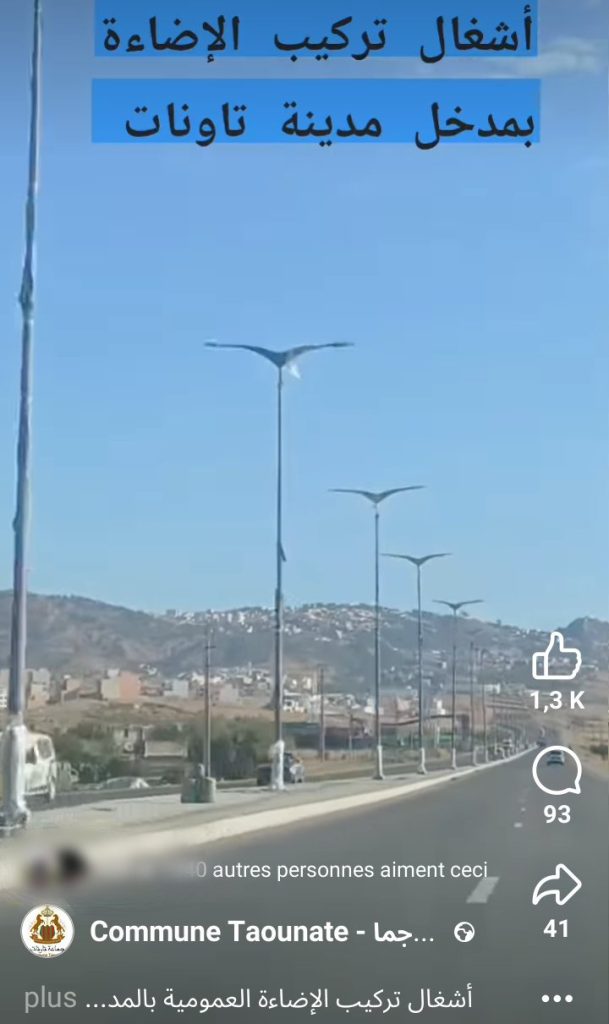
Task: Open Commune Taounate profile picture
Action: point(47,932)
